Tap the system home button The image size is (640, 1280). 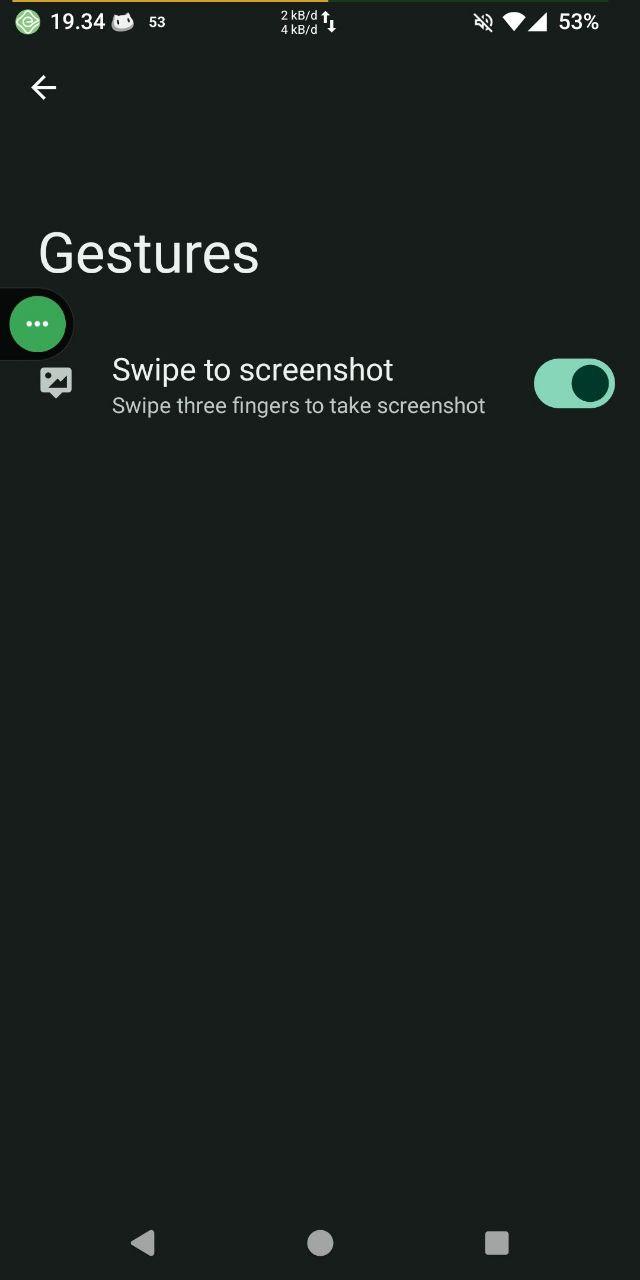[x=320, y=1243]
